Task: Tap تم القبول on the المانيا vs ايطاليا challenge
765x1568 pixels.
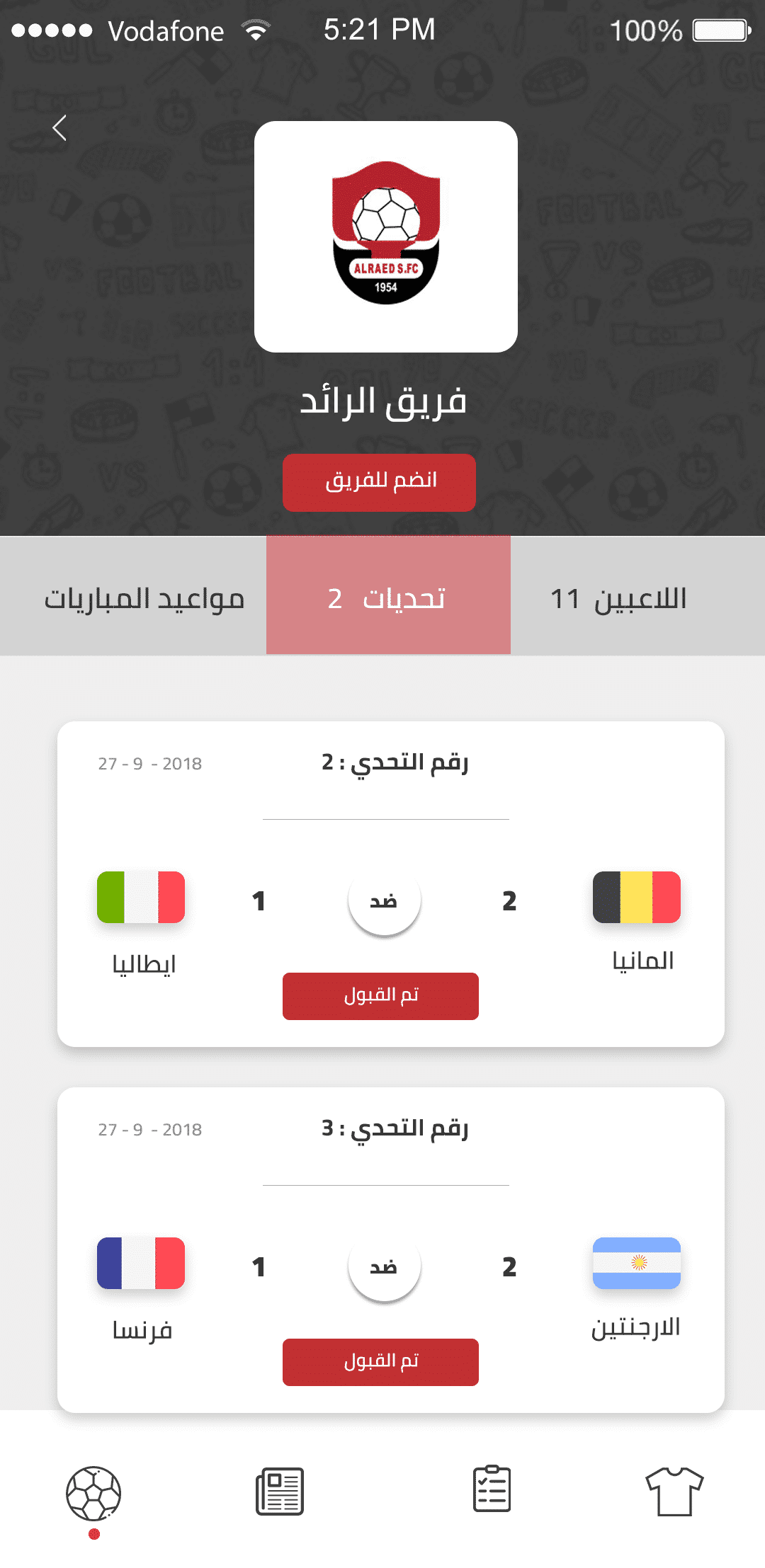Action: (380, 996)
